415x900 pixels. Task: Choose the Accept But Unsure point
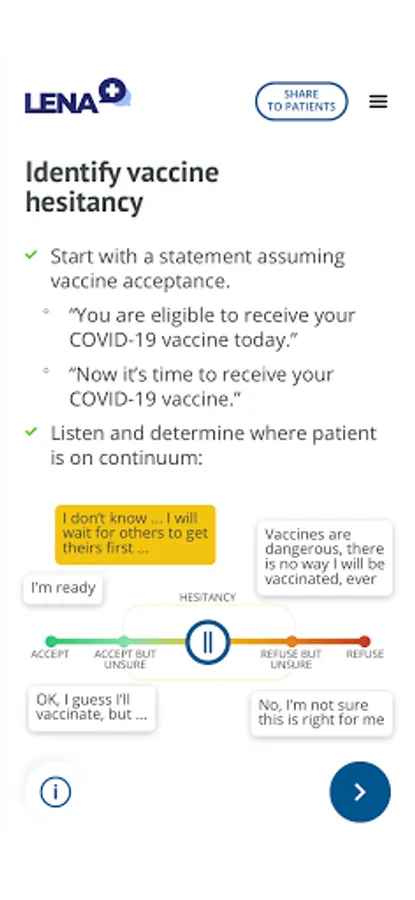pos(124,641)
